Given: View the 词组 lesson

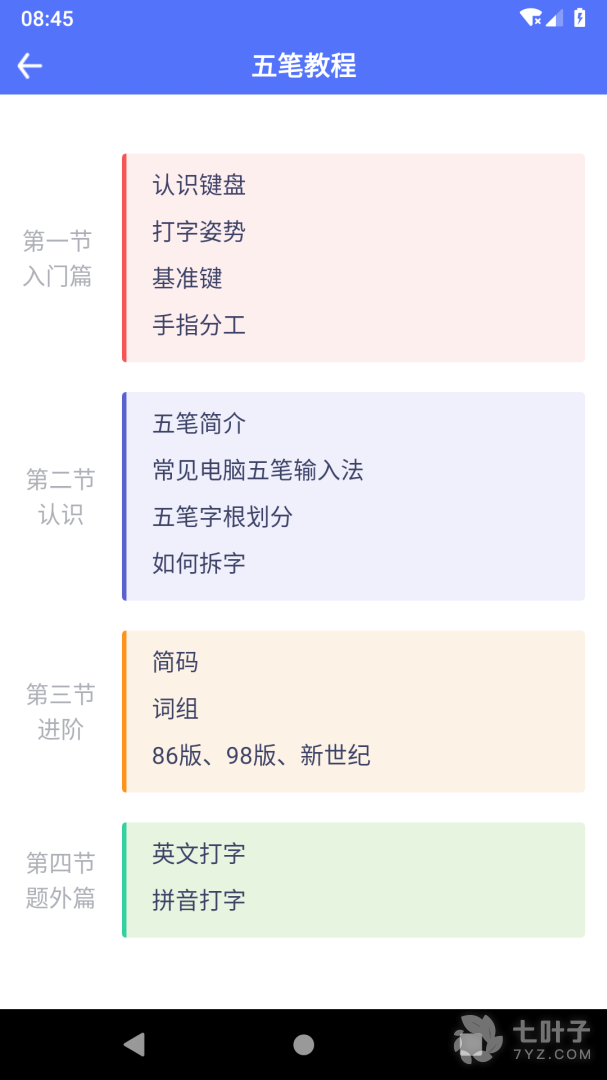Looking at the screenshot, I should click(175, 709).
